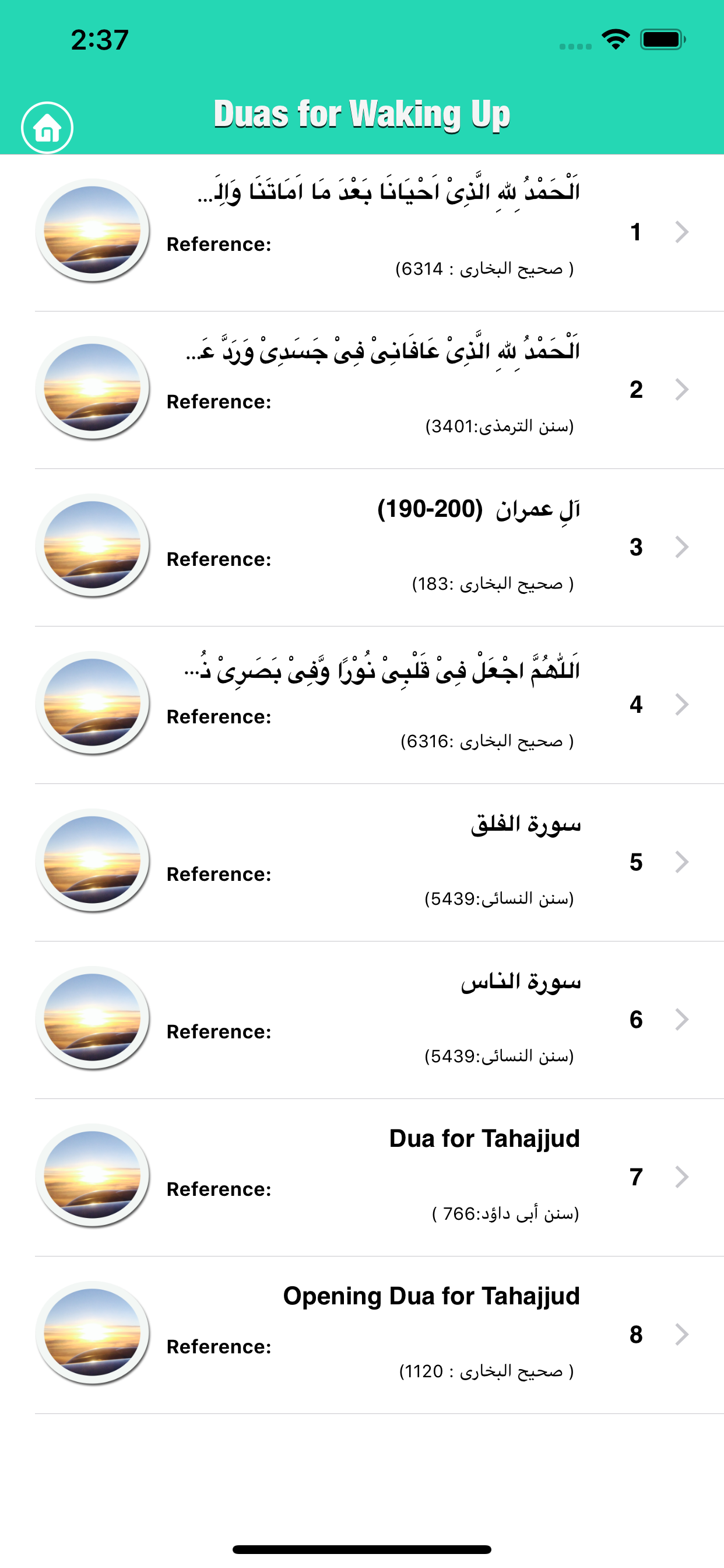Screen dimensions: 724x1568
Task: Open Surah Al-Falaq entry number 5
Action: (362, 863)
